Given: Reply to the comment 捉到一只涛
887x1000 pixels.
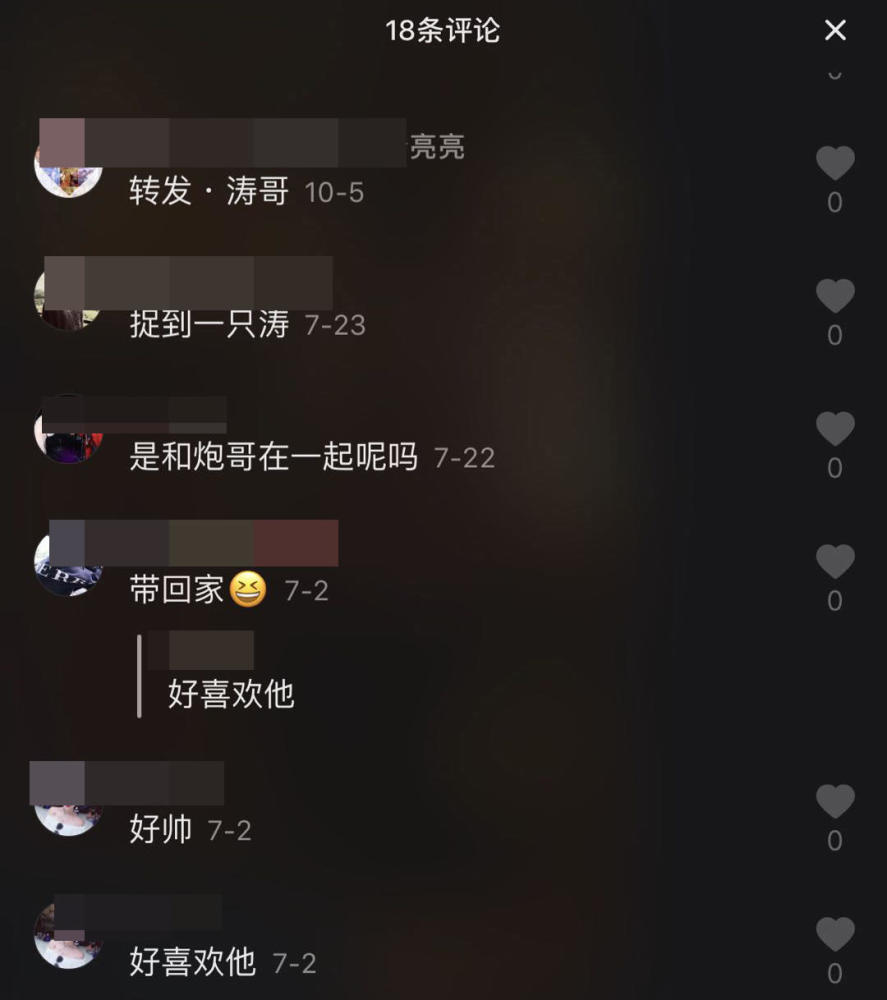Looking at the screenshot, I should pos(209,325).
